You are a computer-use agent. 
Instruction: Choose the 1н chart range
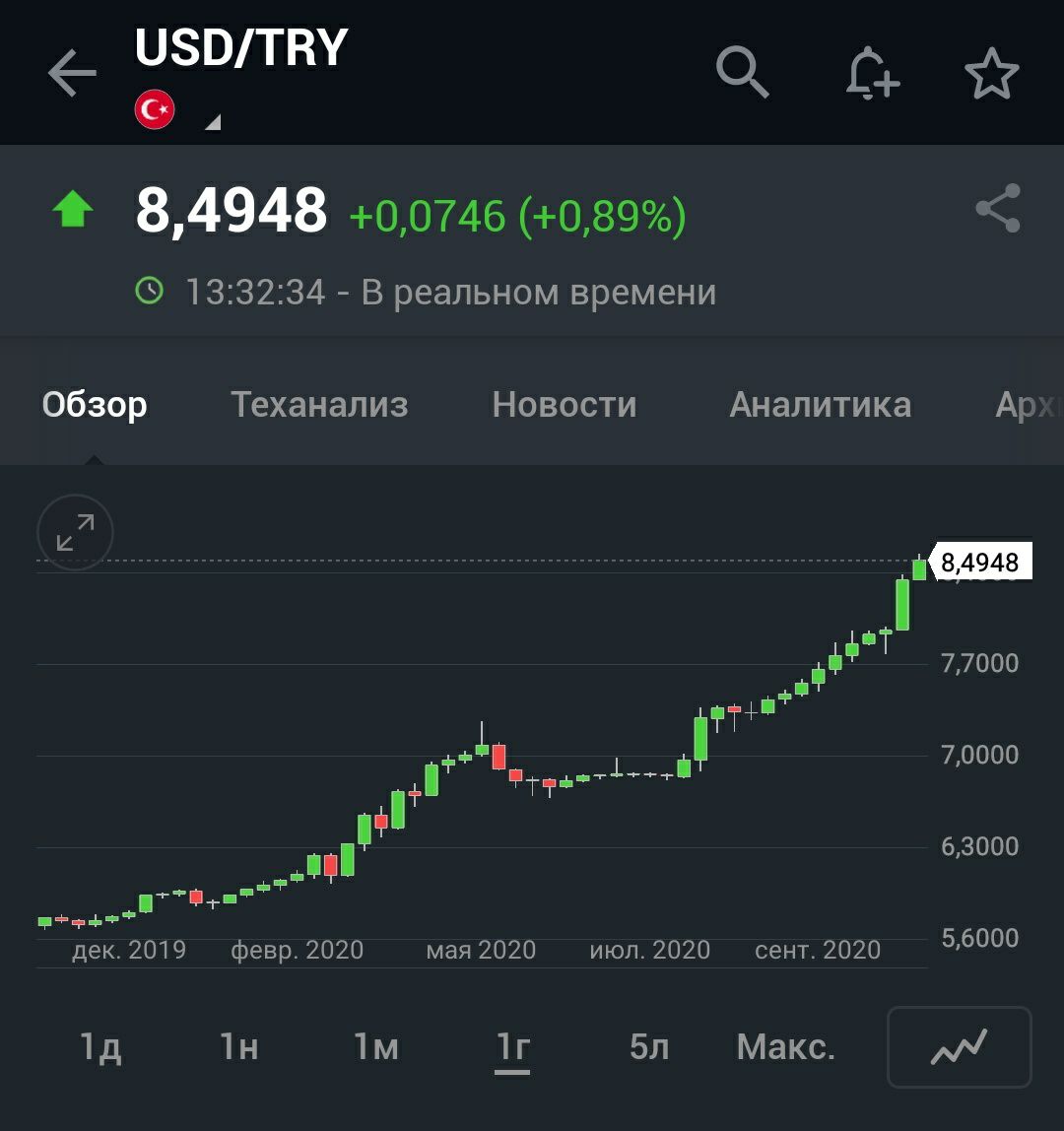pyautogui.click(x=238, y=1047)
